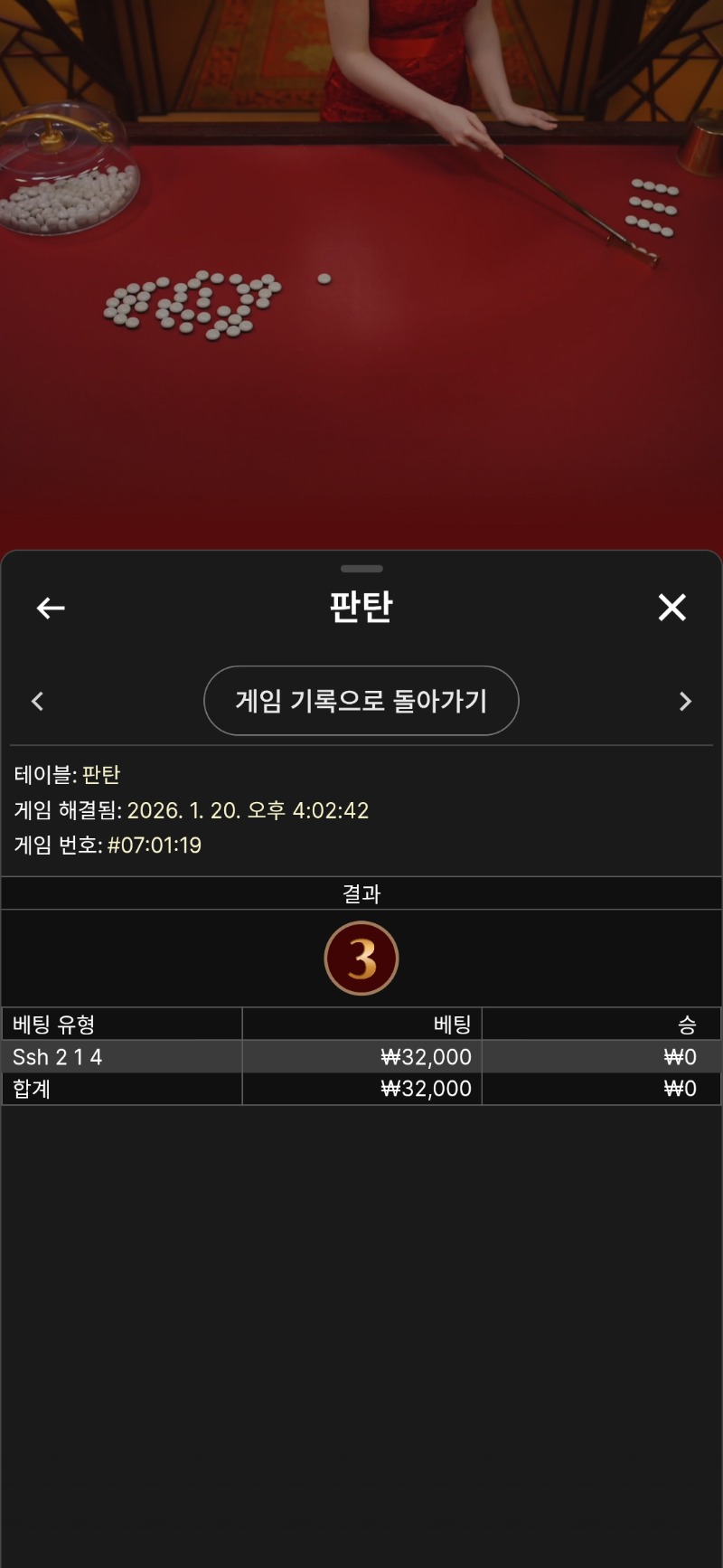Tap the panel drag handle

click(361, 569)
